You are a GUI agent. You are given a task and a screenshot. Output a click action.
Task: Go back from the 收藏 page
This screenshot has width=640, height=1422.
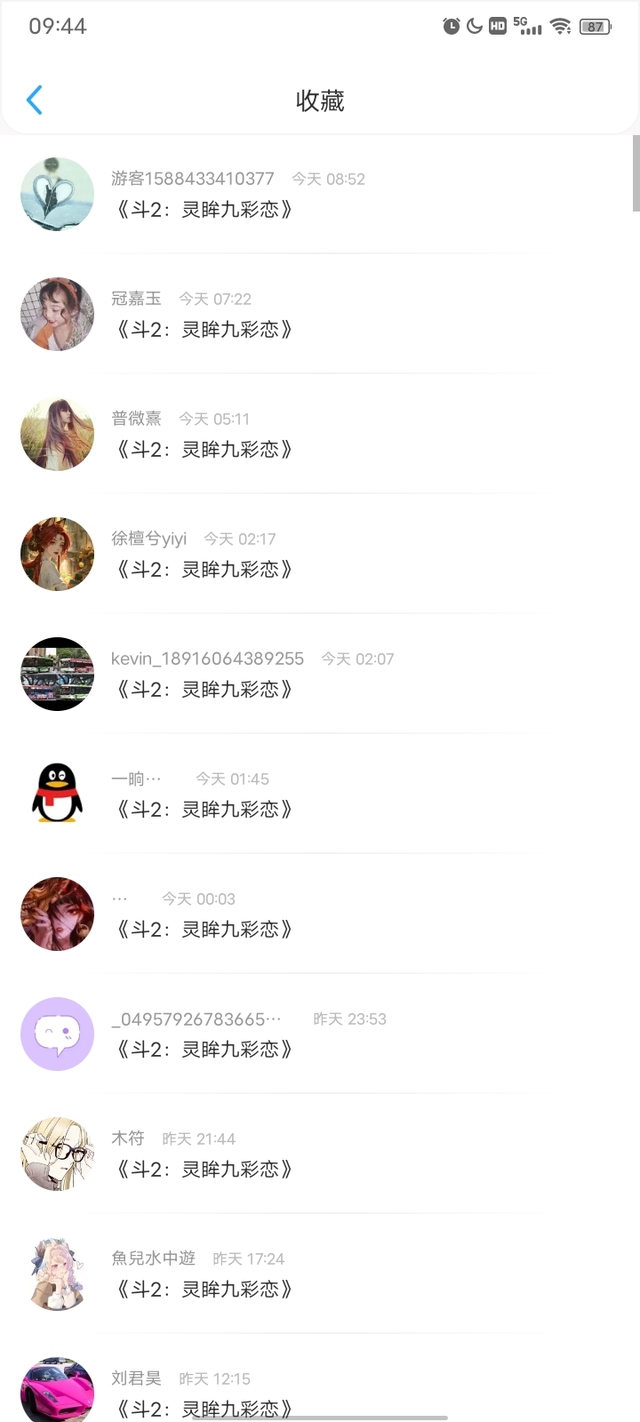click(x=35, y=100)
